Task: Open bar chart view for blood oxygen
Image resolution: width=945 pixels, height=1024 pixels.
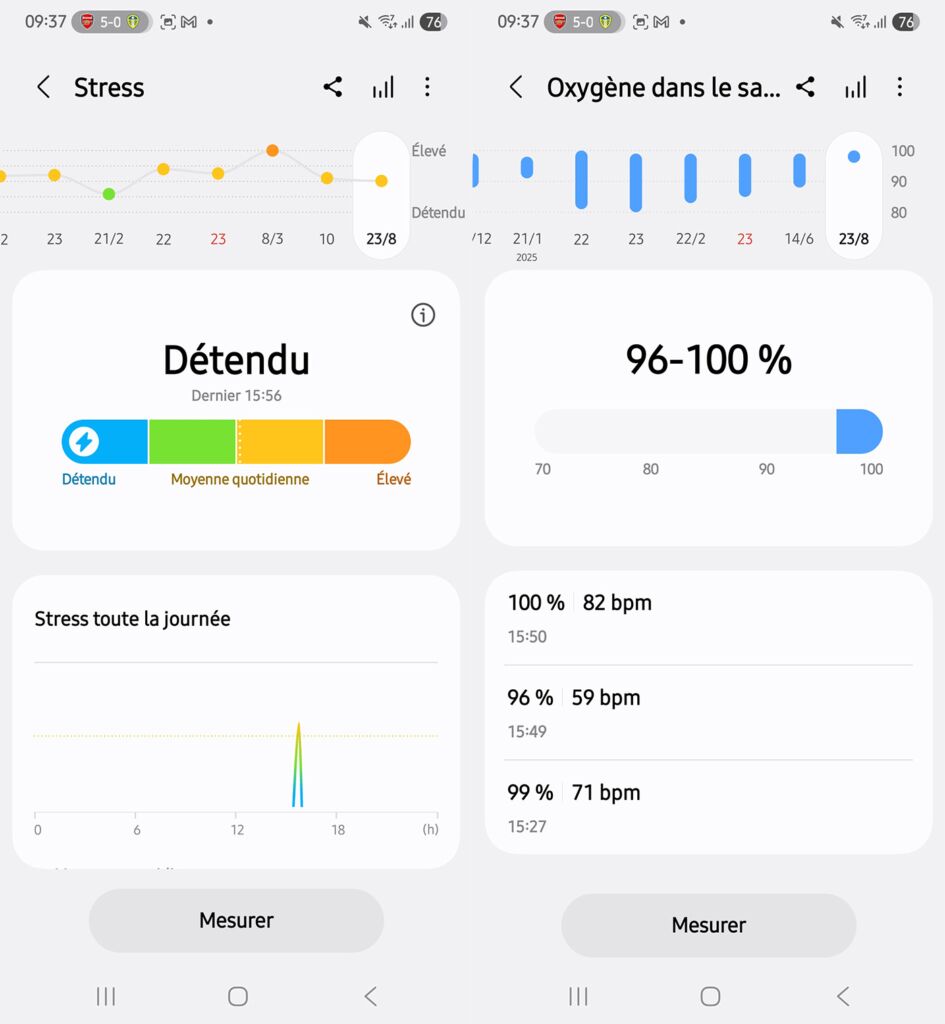Action: click(x=855, y=87)
